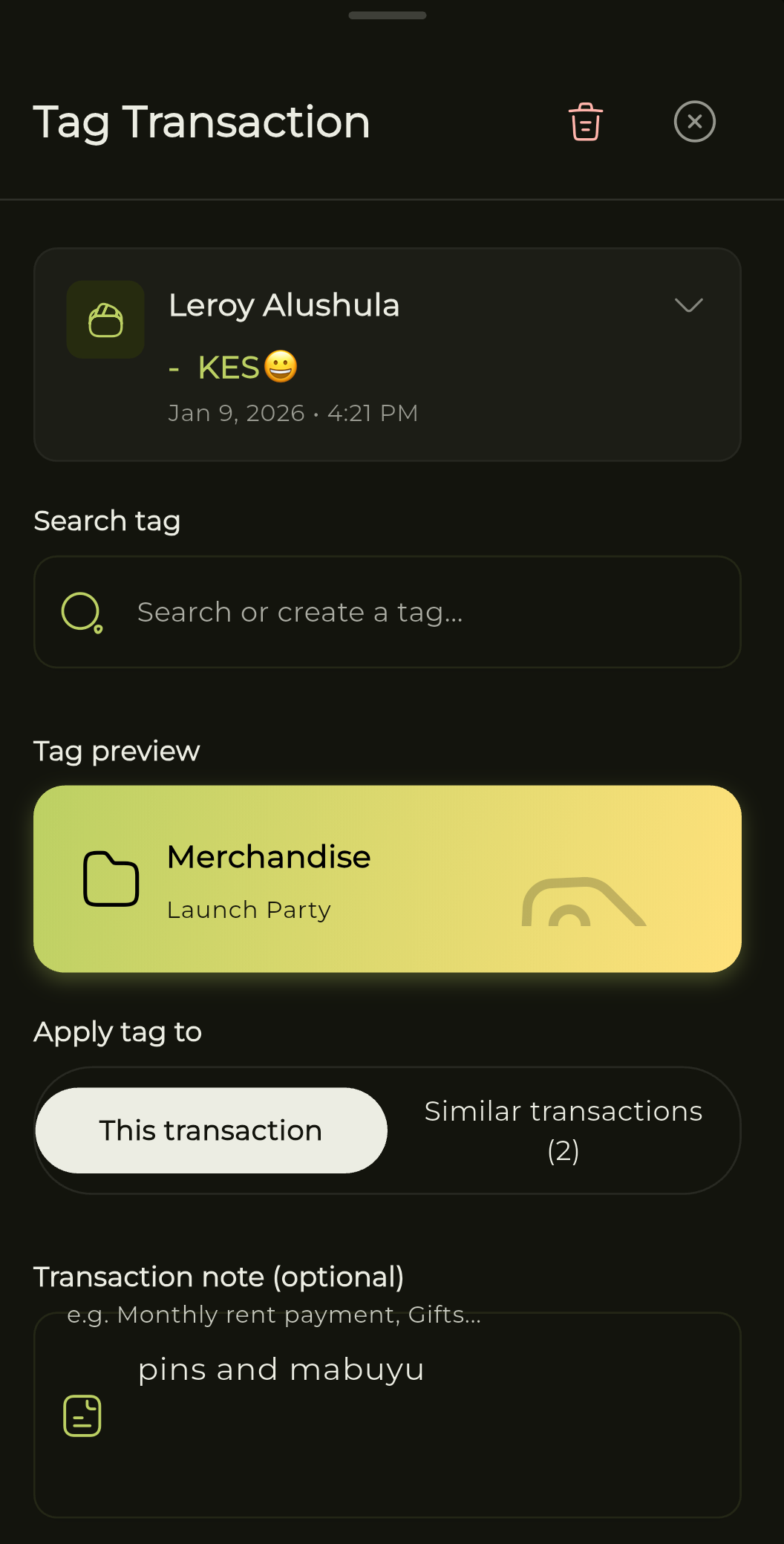The height and width of the screenshot is (1544, 784).
Task: Click the folder icon on the Merchandise tag
Action: click(x=111, y=879)
